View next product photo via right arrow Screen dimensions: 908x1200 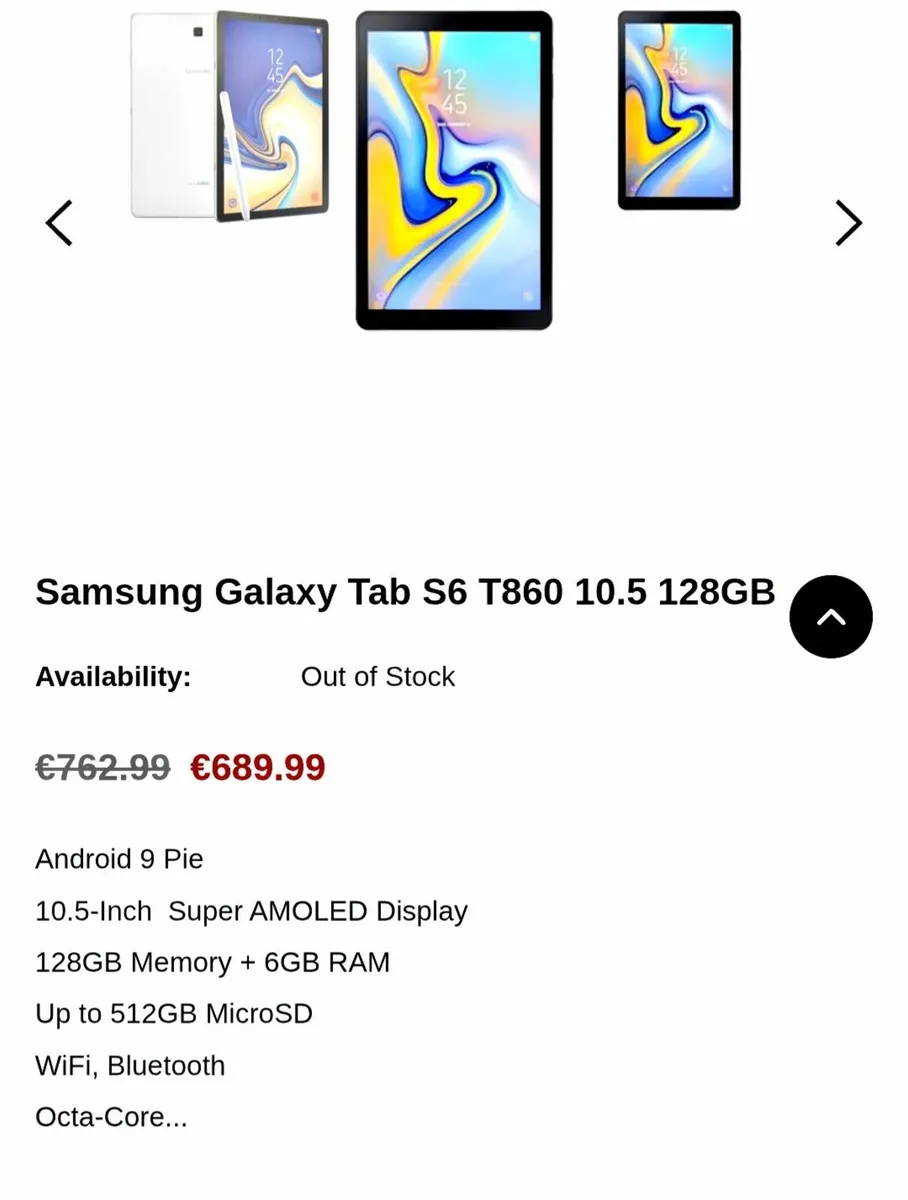click(848, 223)
